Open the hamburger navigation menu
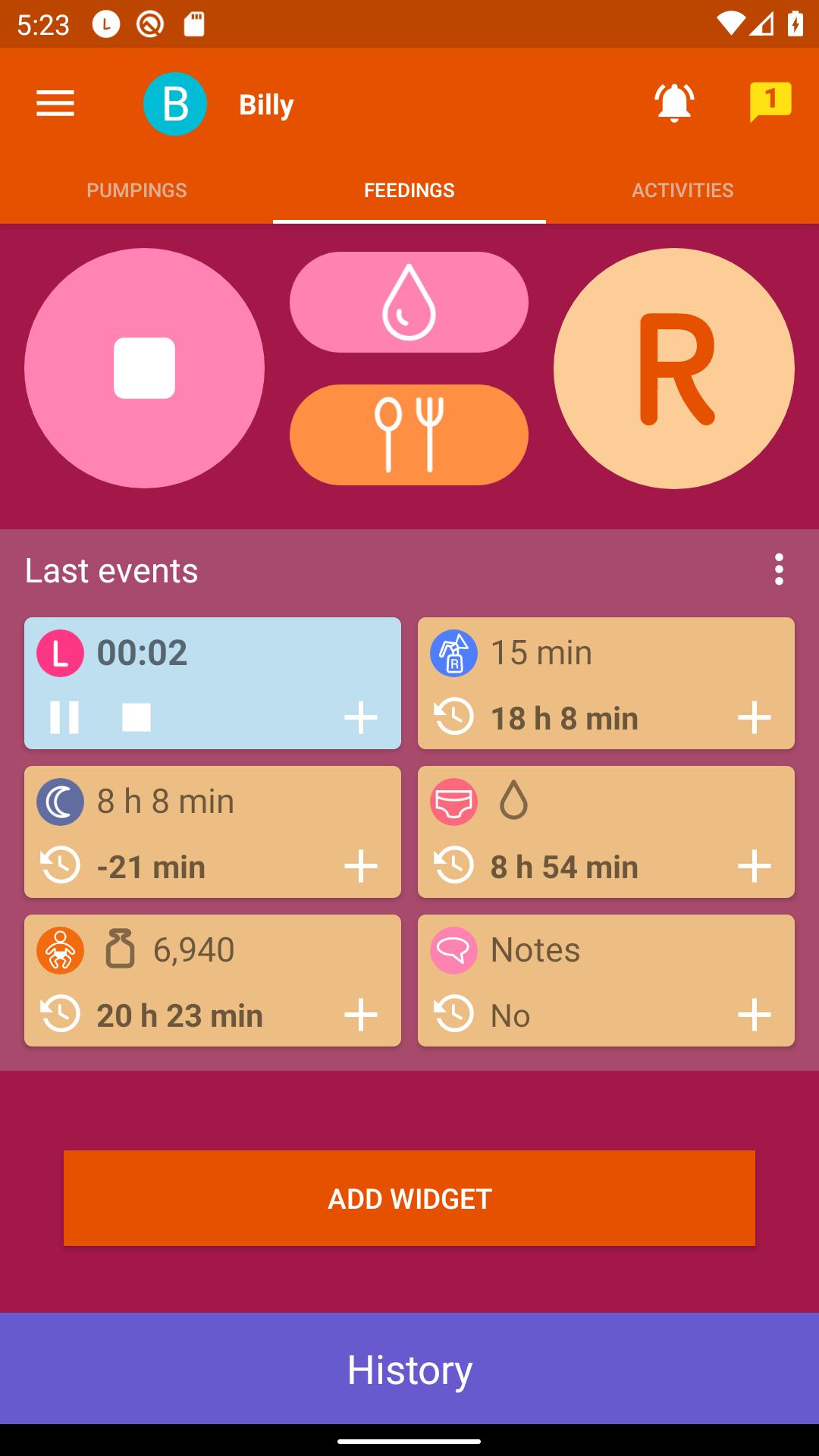This screenshot has width=819, height=1456. pos(55,104)
